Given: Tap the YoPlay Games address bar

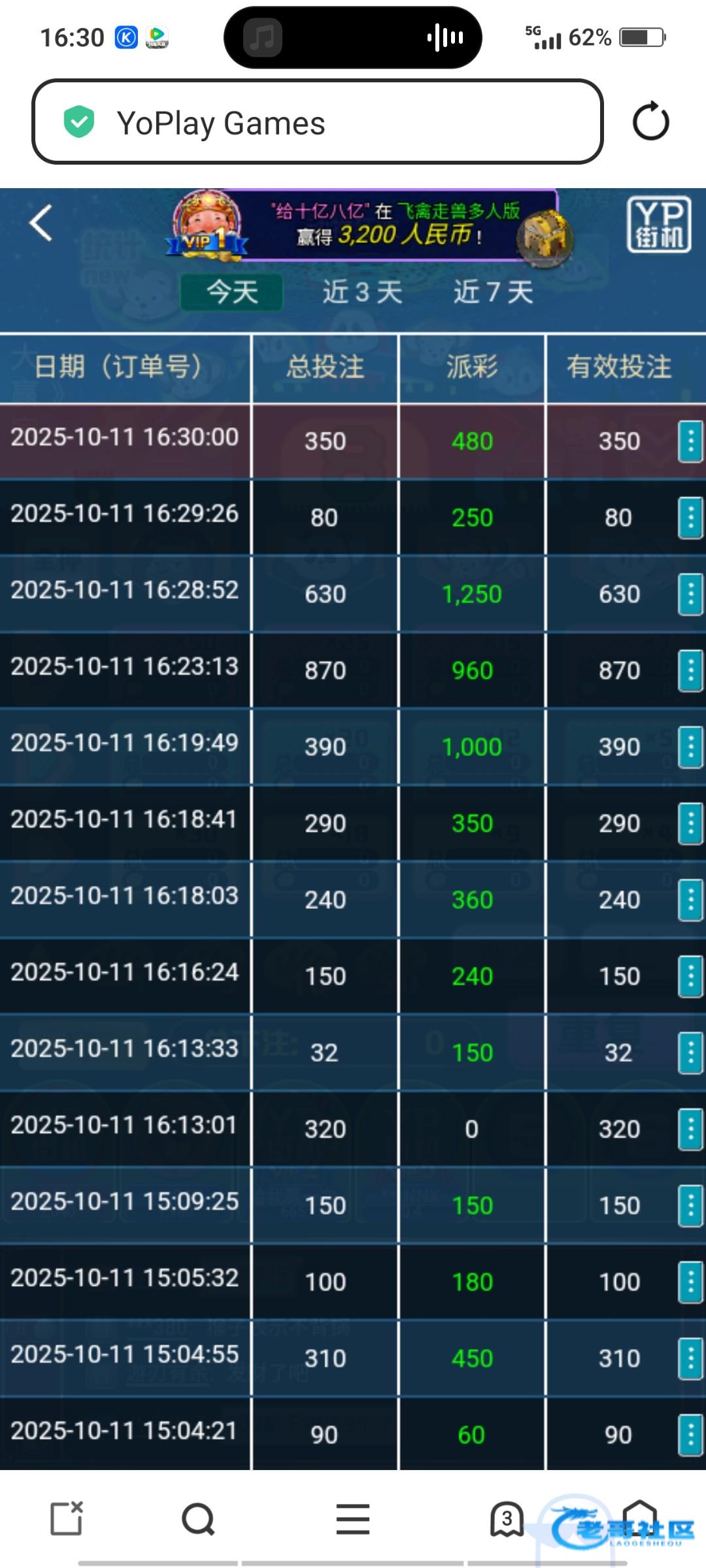Looking at the screenshot, I should pyautogui.click(x=318, y=122).
